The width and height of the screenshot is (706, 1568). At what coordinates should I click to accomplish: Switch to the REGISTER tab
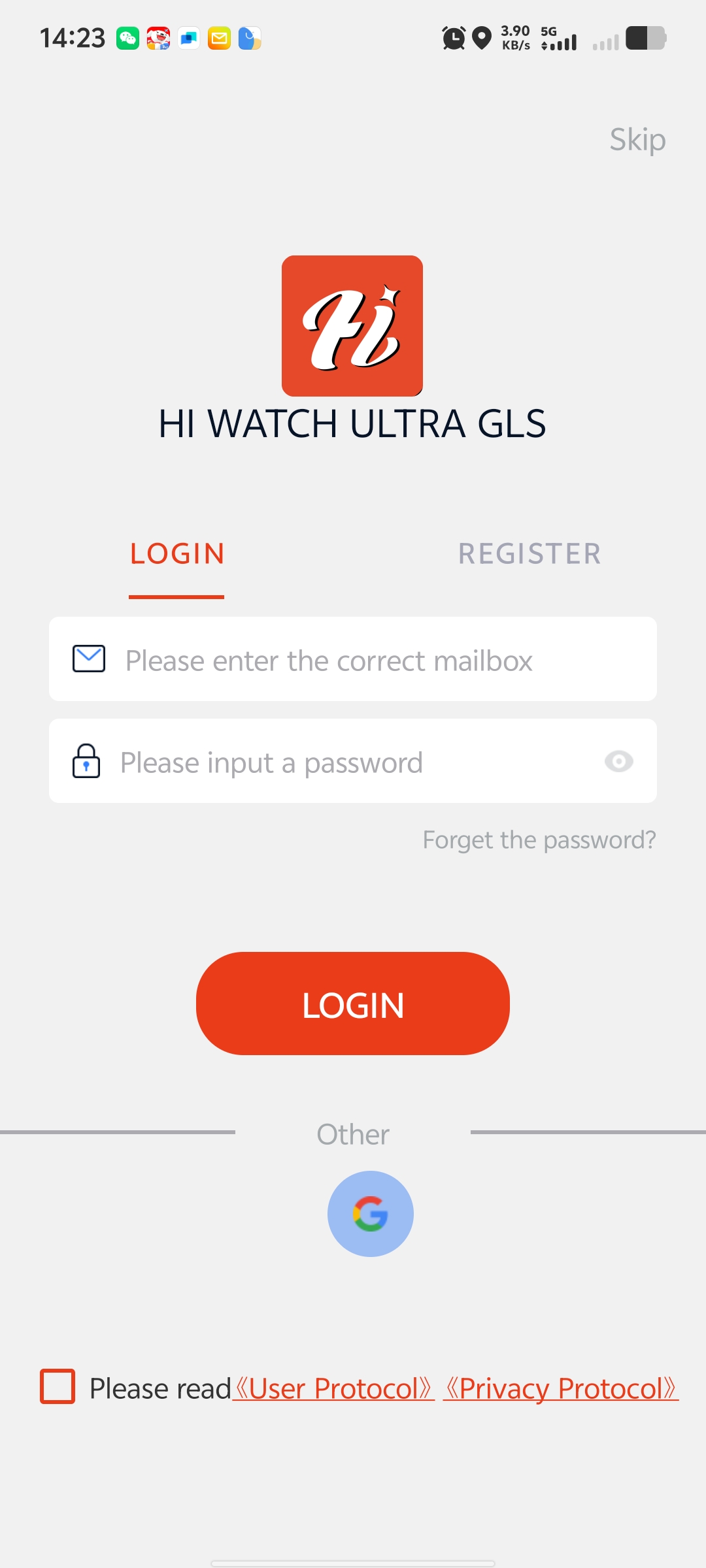point(529,554)
